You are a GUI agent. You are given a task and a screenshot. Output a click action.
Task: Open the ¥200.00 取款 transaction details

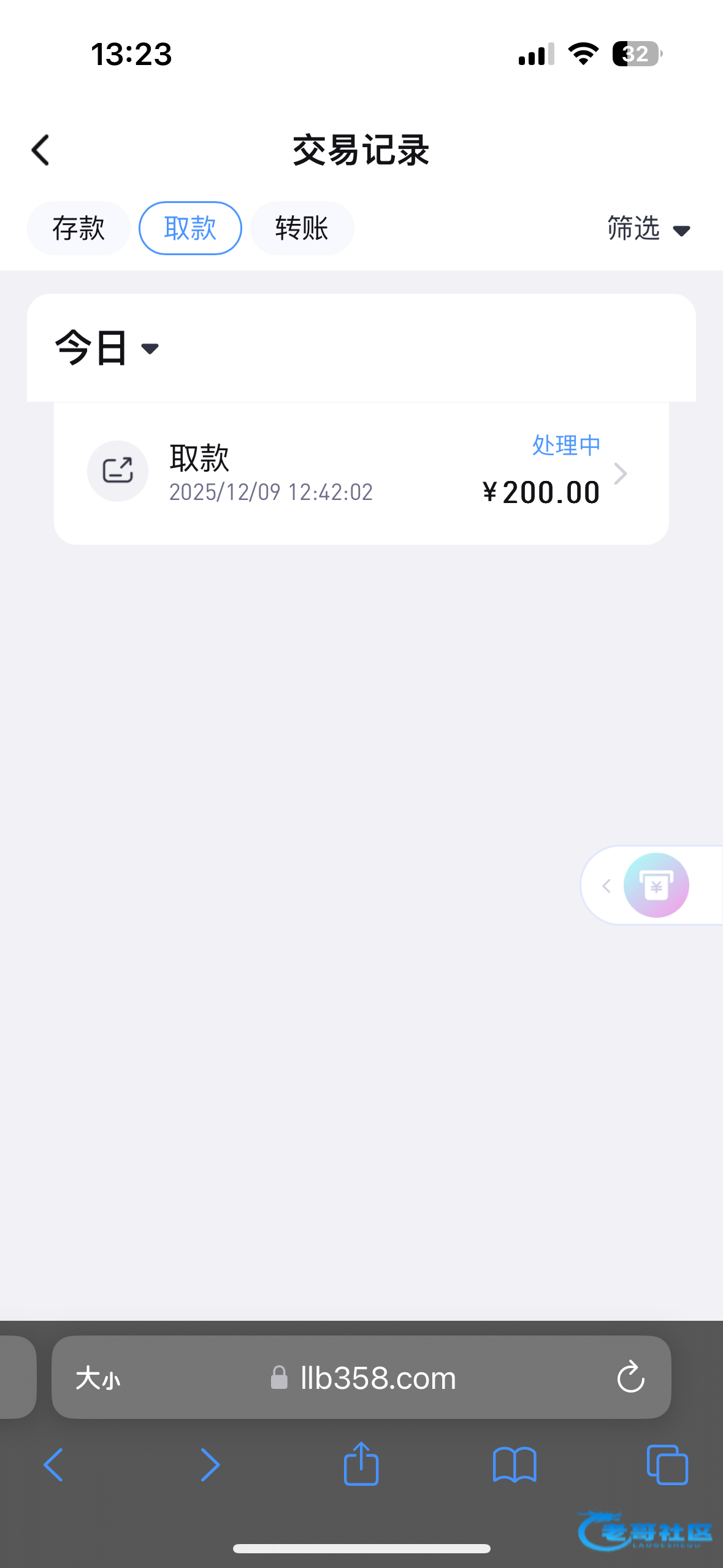361,473
